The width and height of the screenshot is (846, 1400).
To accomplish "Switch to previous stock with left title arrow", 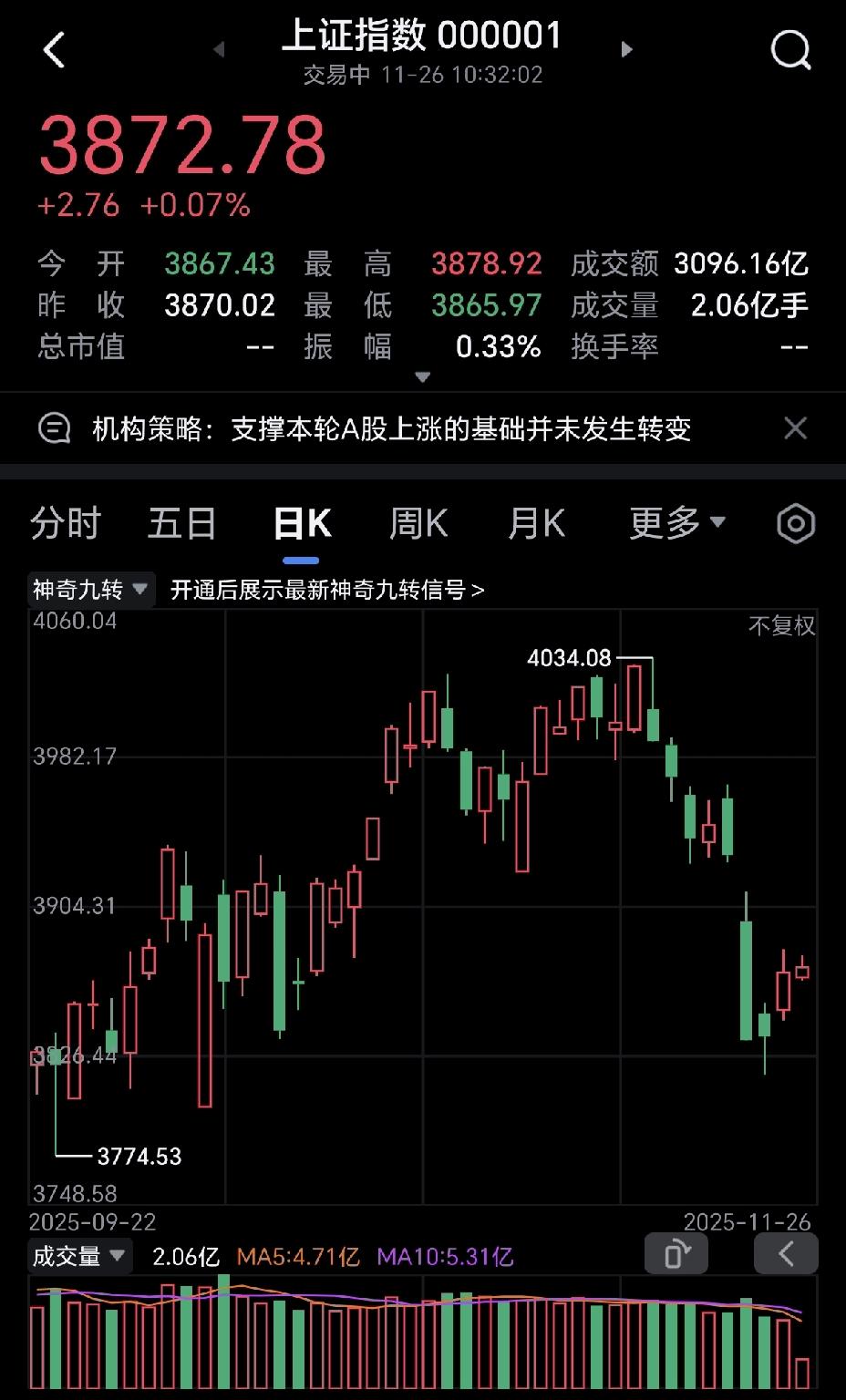I will coord(218,50).
